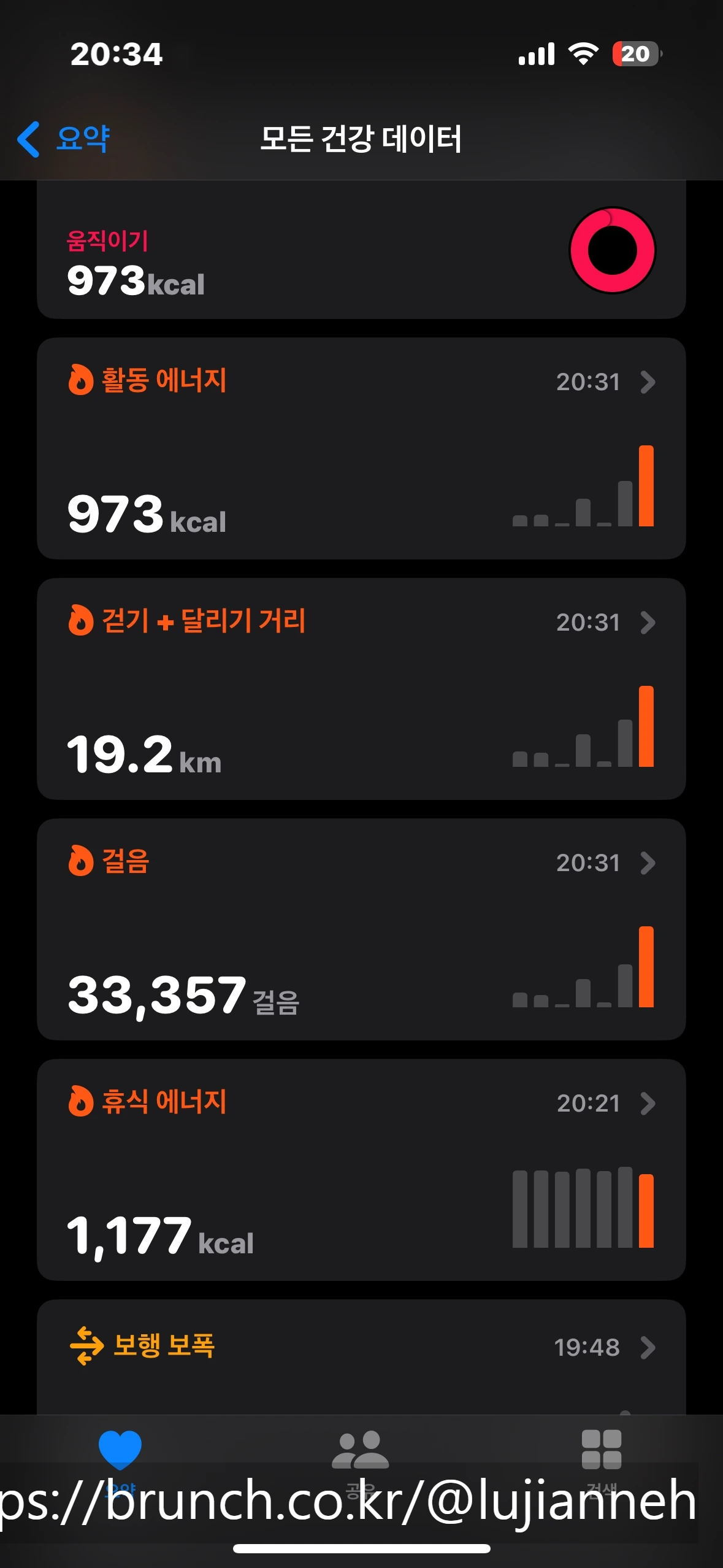Open the 움직이기 973kcal card
This screenshot has width=723, height=1568.
point(361,252)
